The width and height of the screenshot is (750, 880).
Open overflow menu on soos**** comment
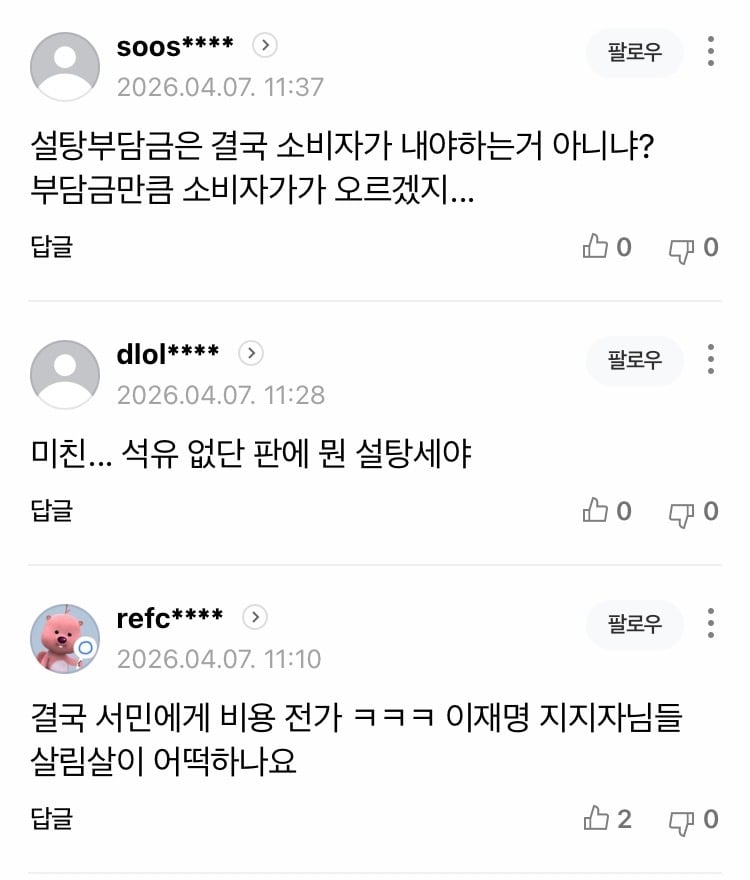point(710,52)
